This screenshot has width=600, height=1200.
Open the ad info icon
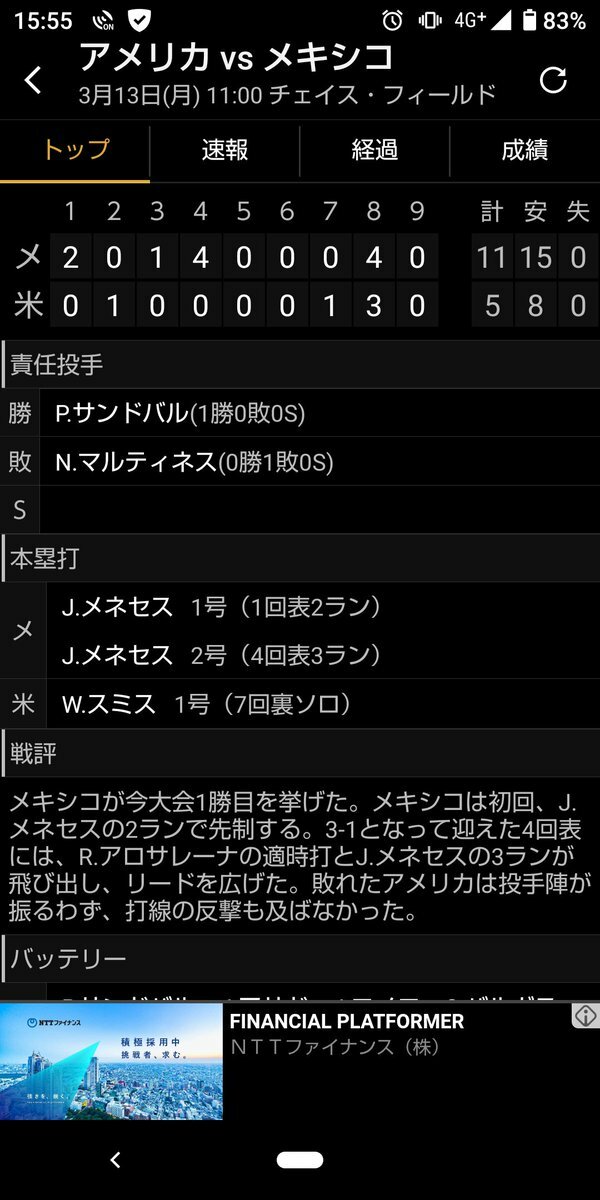point(585,1016)
